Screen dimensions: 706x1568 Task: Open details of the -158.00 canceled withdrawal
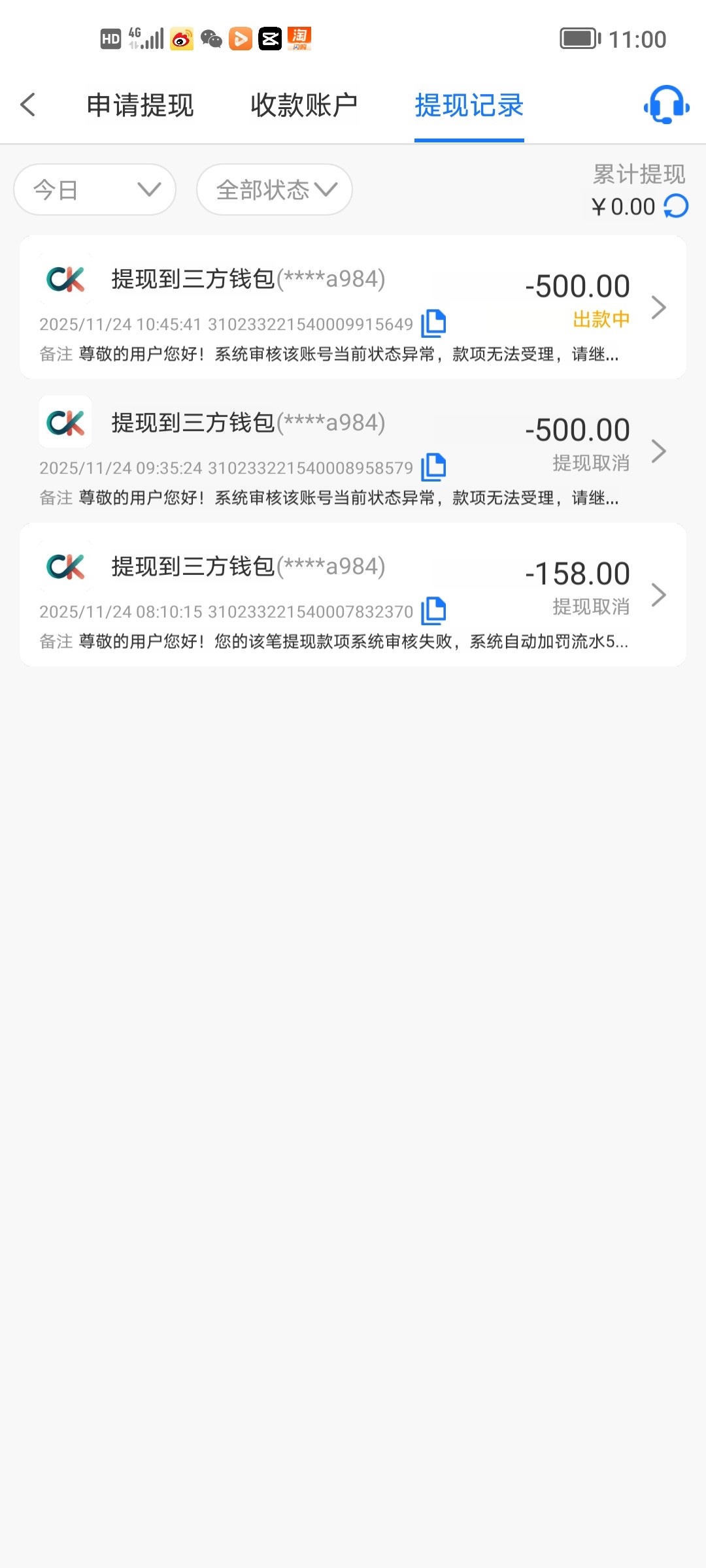pyautogui.click(x=659, y=595)
